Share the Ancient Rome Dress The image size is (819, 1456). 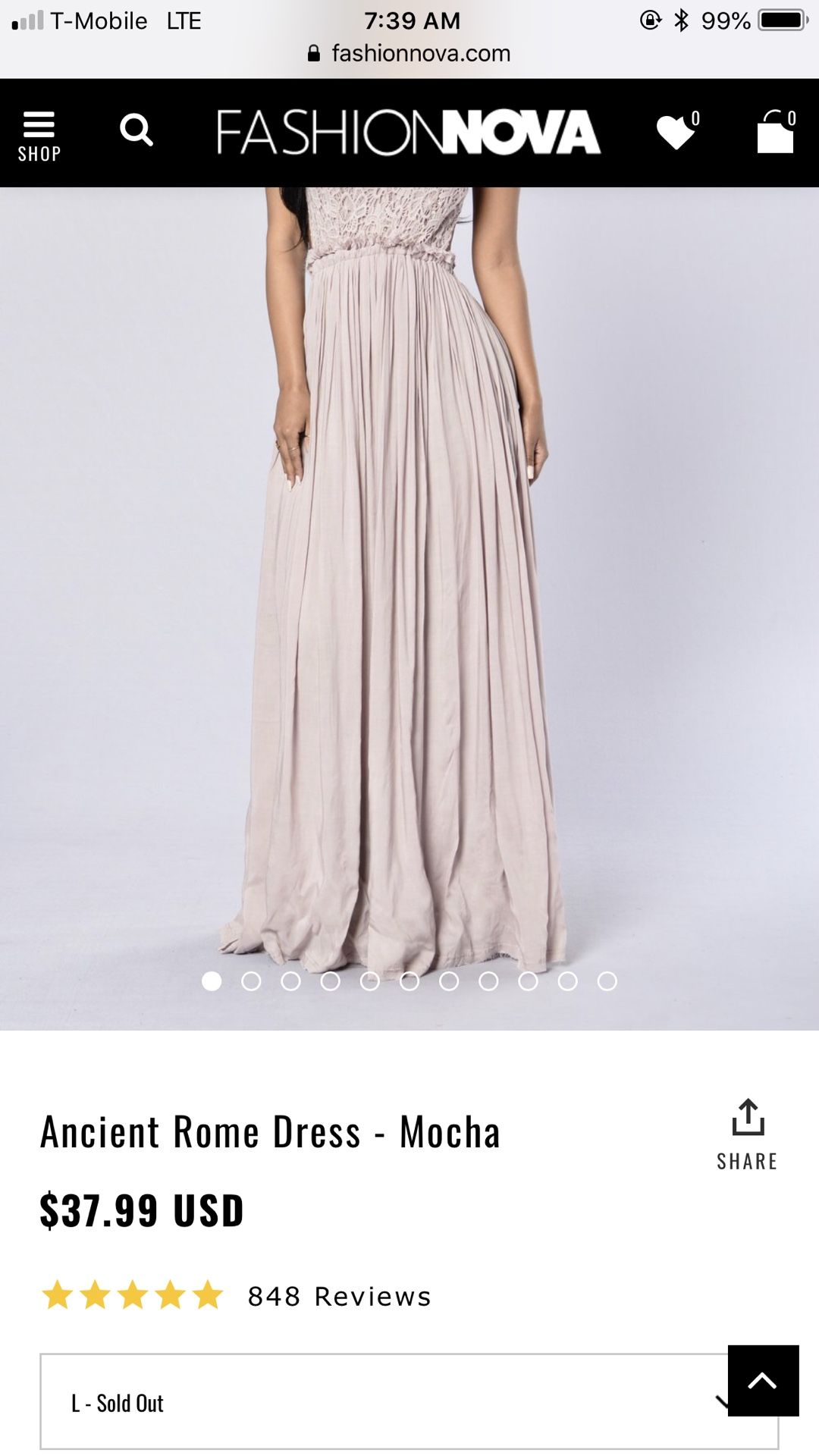tap(748, 1134)
